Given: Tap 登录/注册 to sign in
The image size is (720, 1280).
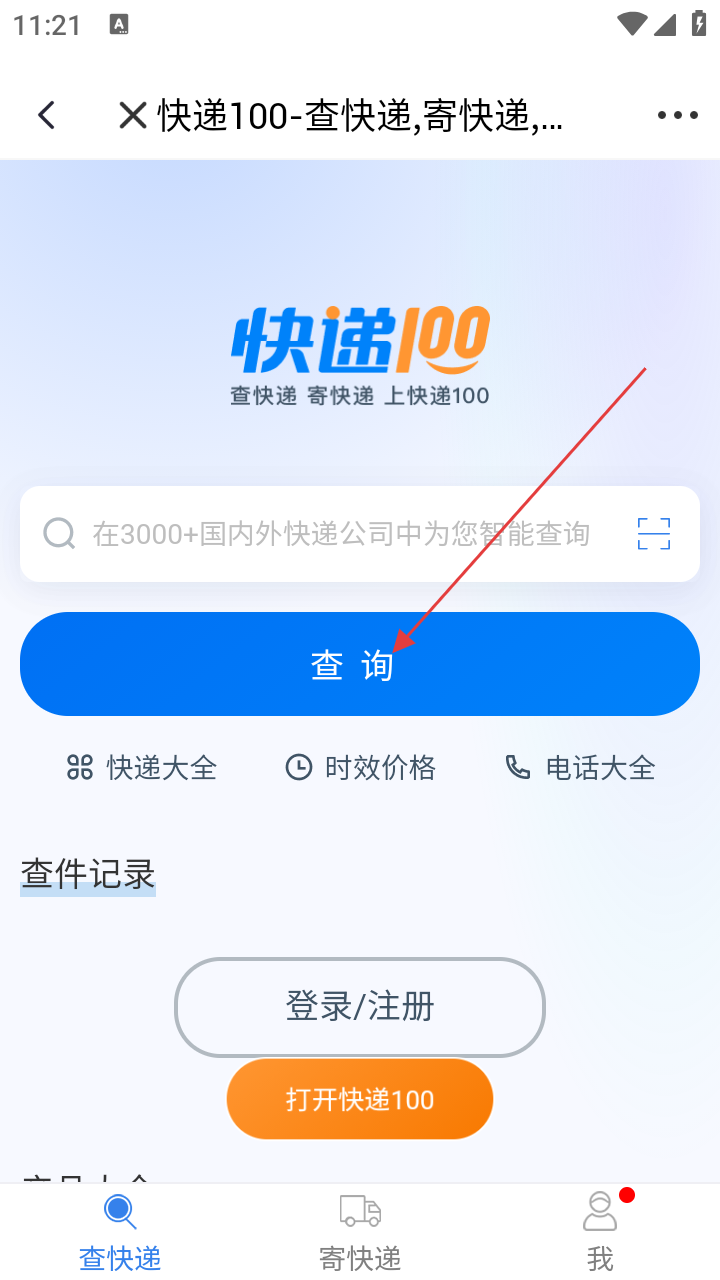Looking at the screenshot, I should point(359,1007).
